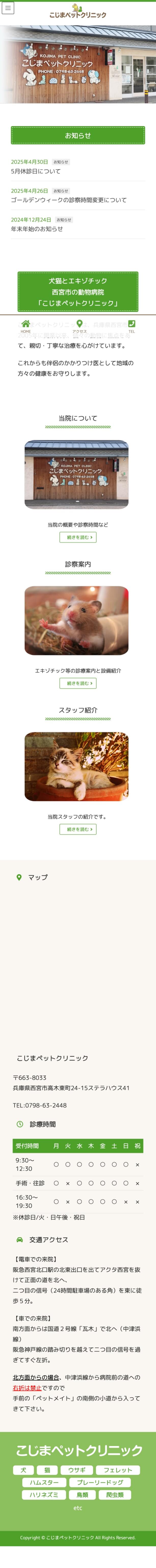Open the hamburger menu
This screenshot has width=156, height=1568.
click(8, 9)
